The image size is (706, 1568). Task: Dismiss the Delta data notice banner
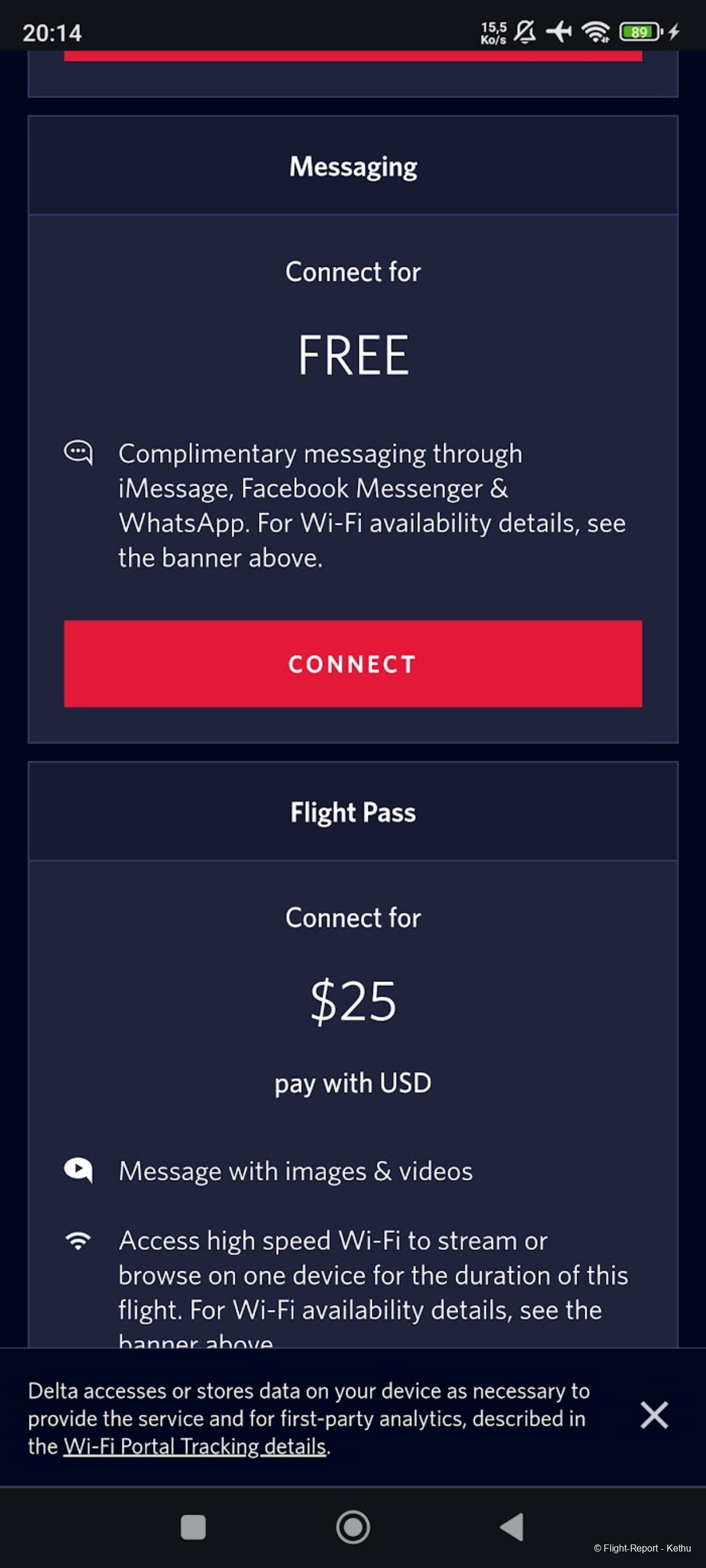654,1415
